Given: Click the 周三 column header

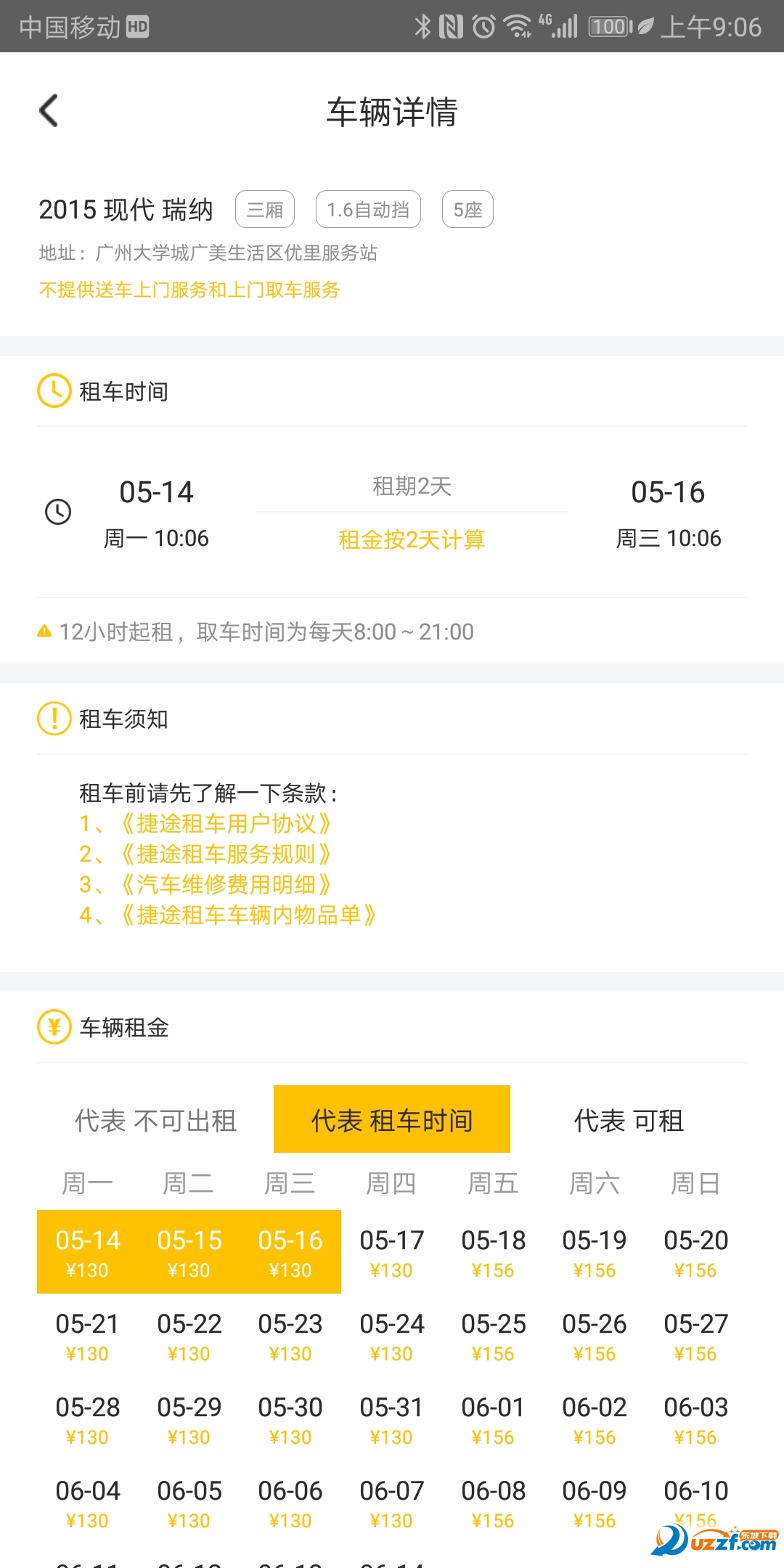Looking at the screenshot, I should (x=290, y=1183).
